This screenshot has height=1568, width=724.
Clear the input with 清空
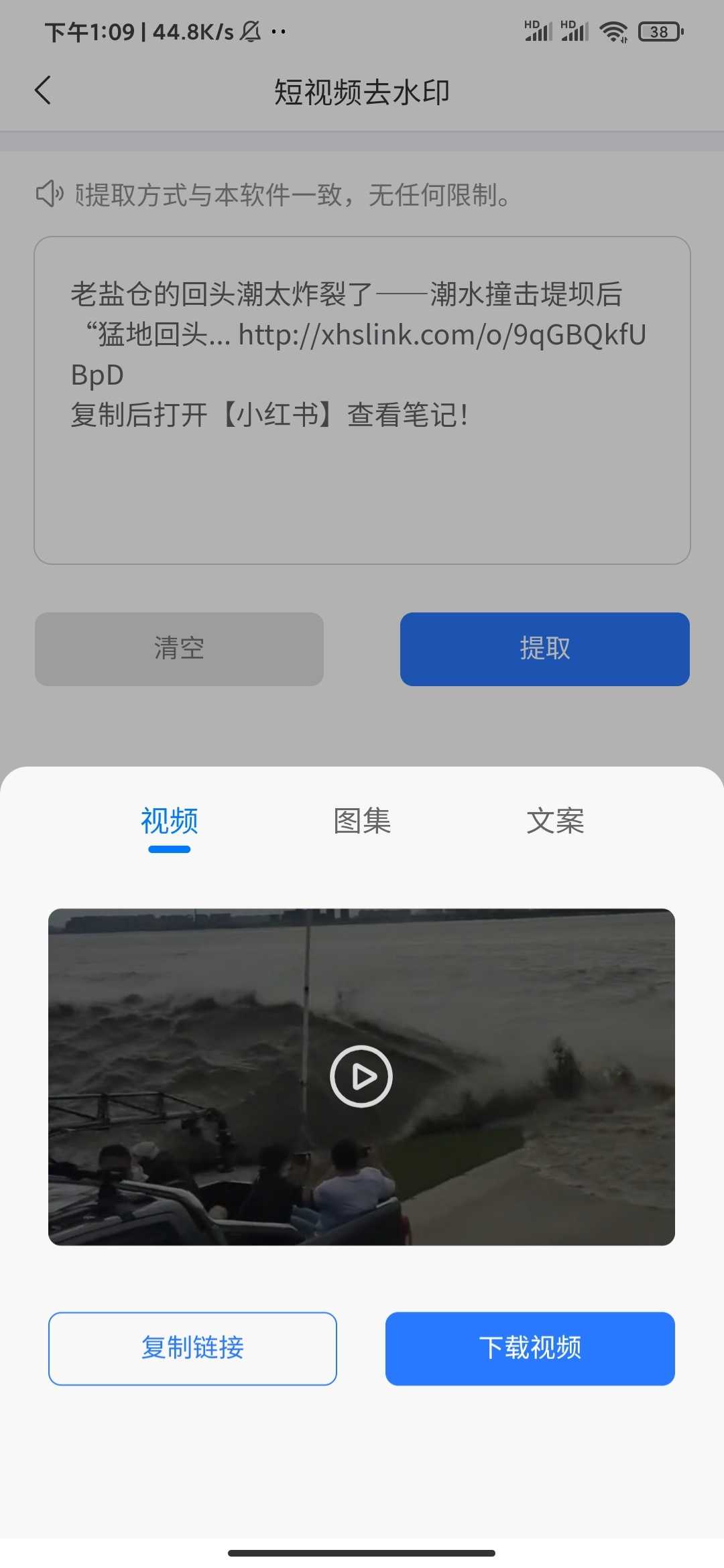pyautogui.click(x=179, y=649)
